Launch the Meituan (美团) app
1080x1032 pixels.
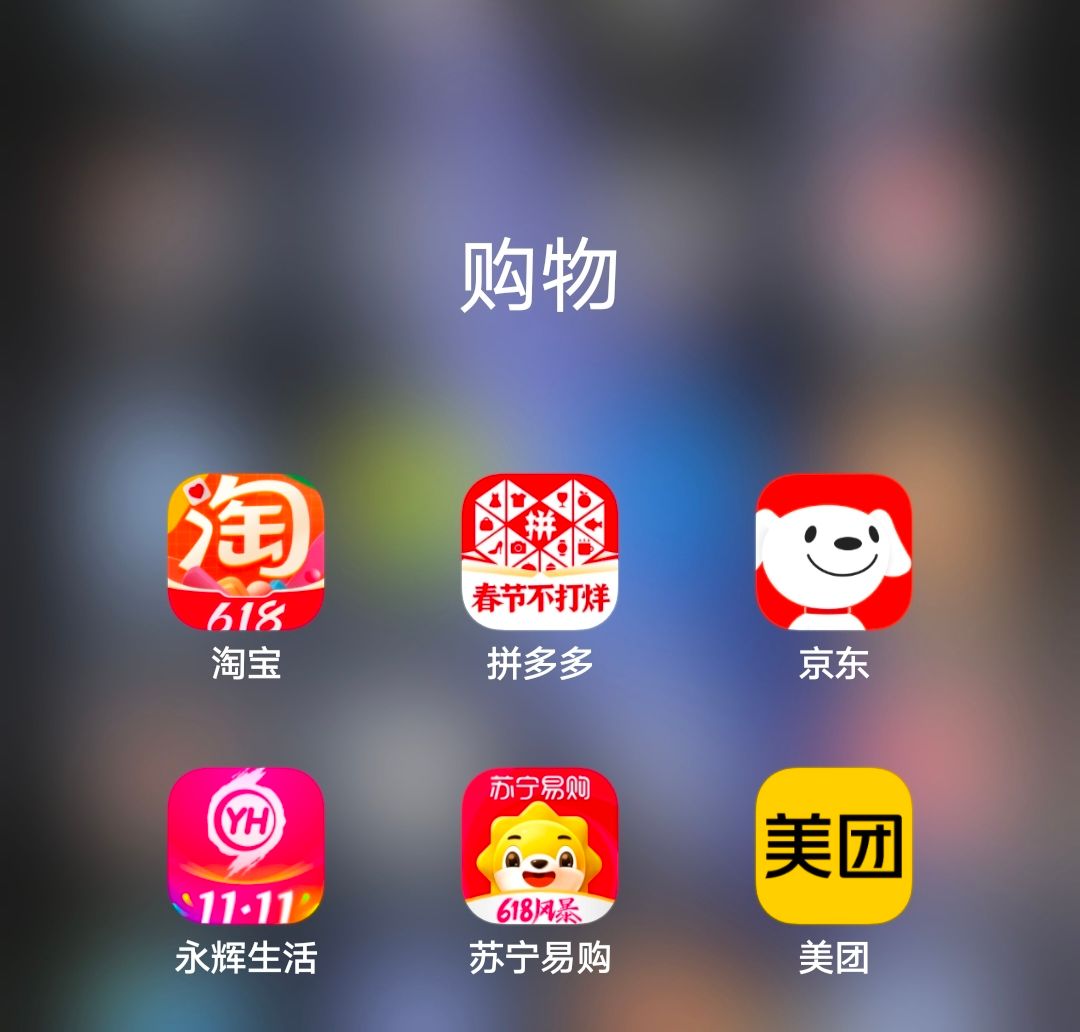834,846
